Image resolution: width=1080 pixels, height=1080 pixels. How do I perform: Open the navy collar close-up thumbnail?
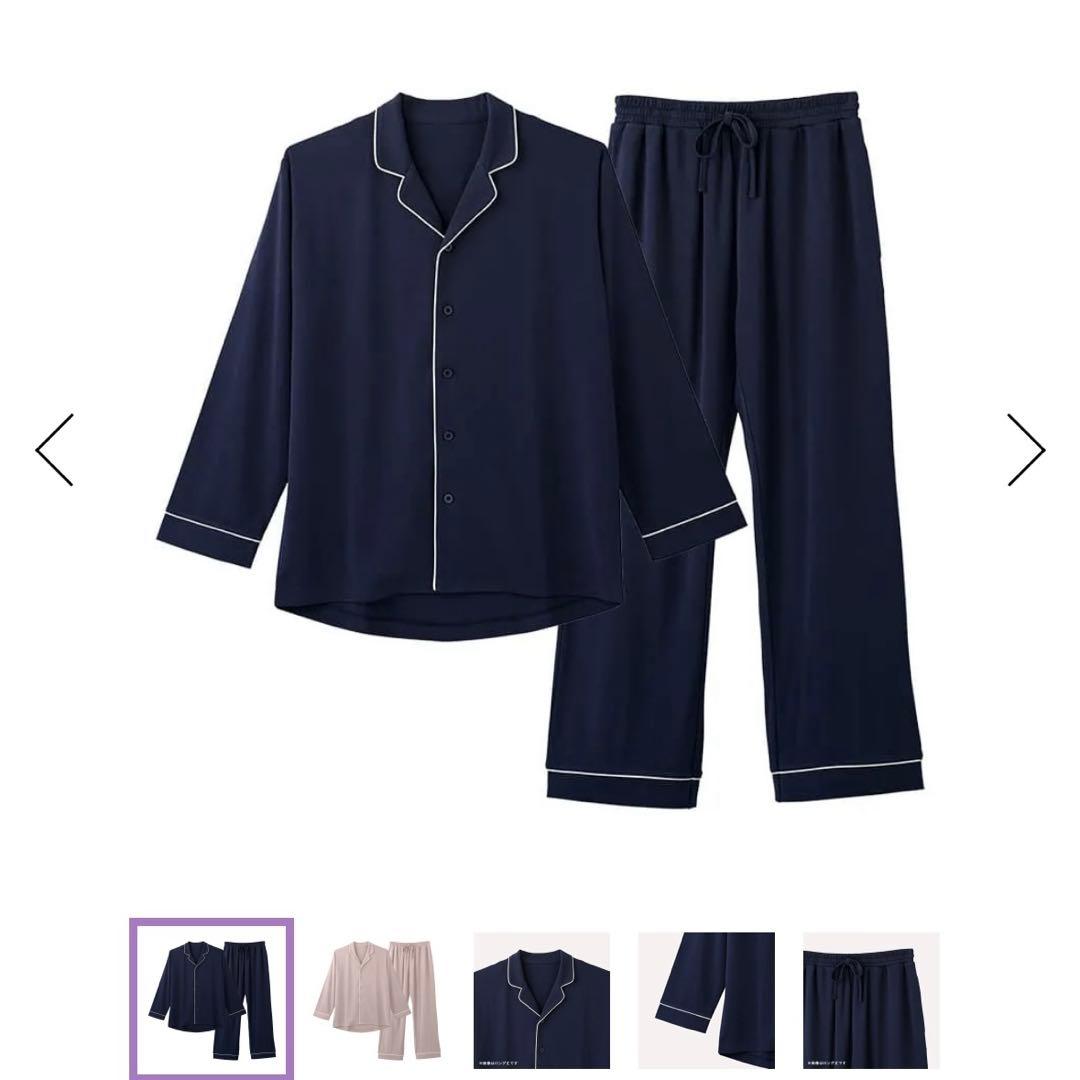[x=541, y=1000]
